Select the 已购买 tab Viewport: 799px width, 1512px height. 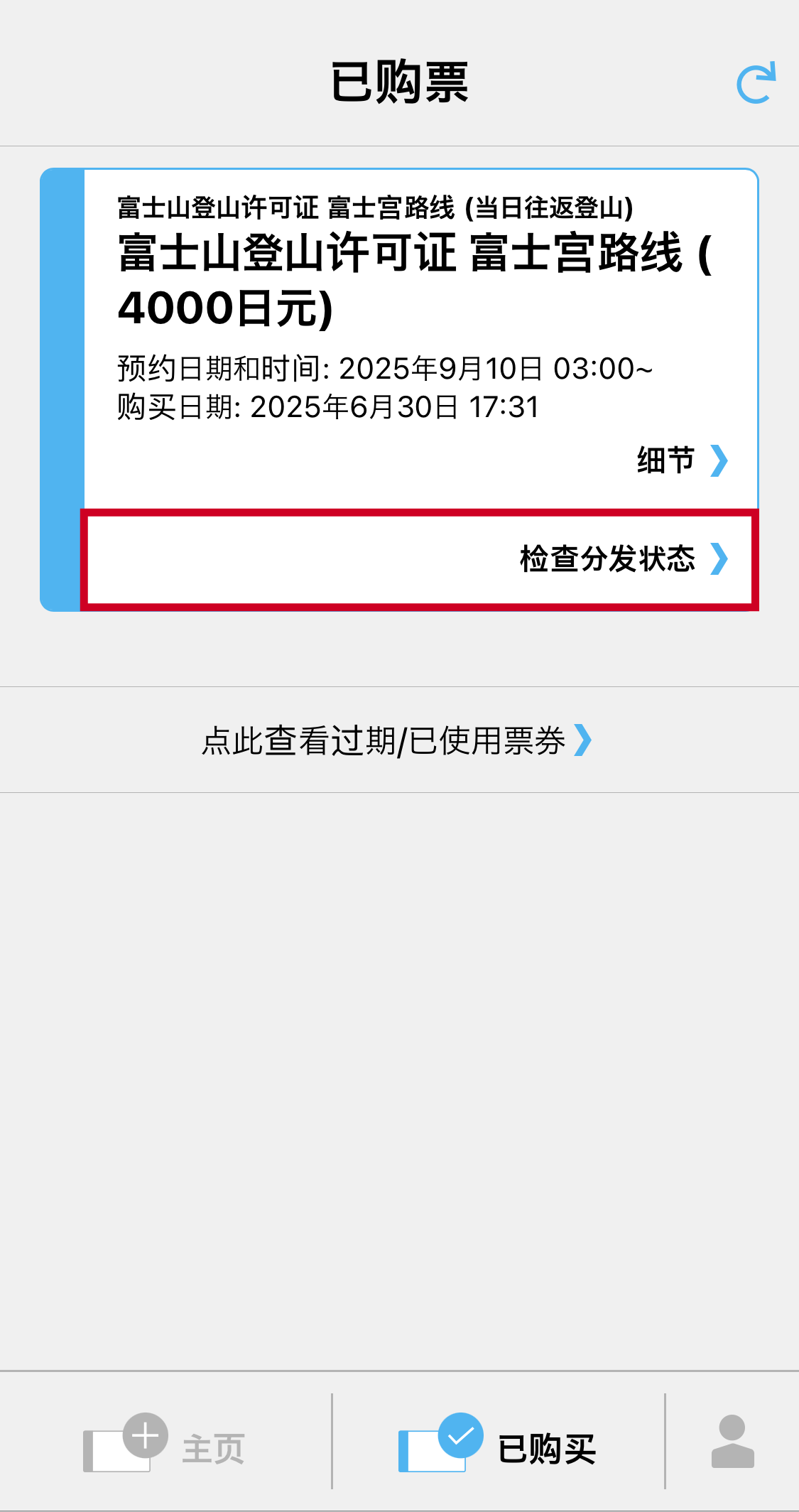[497, 1442]
